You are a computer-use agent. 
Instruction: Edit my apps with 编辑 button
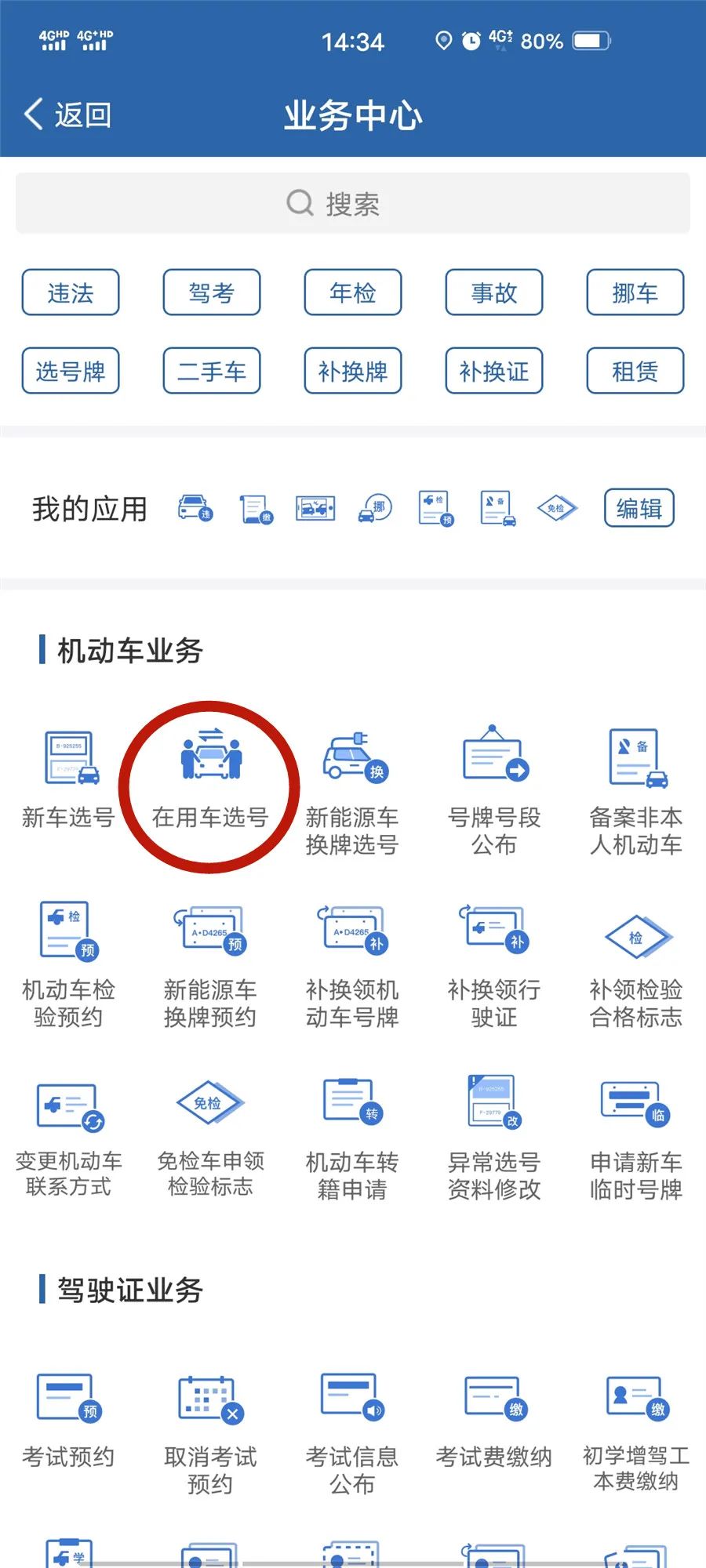(x=639, y=509)
